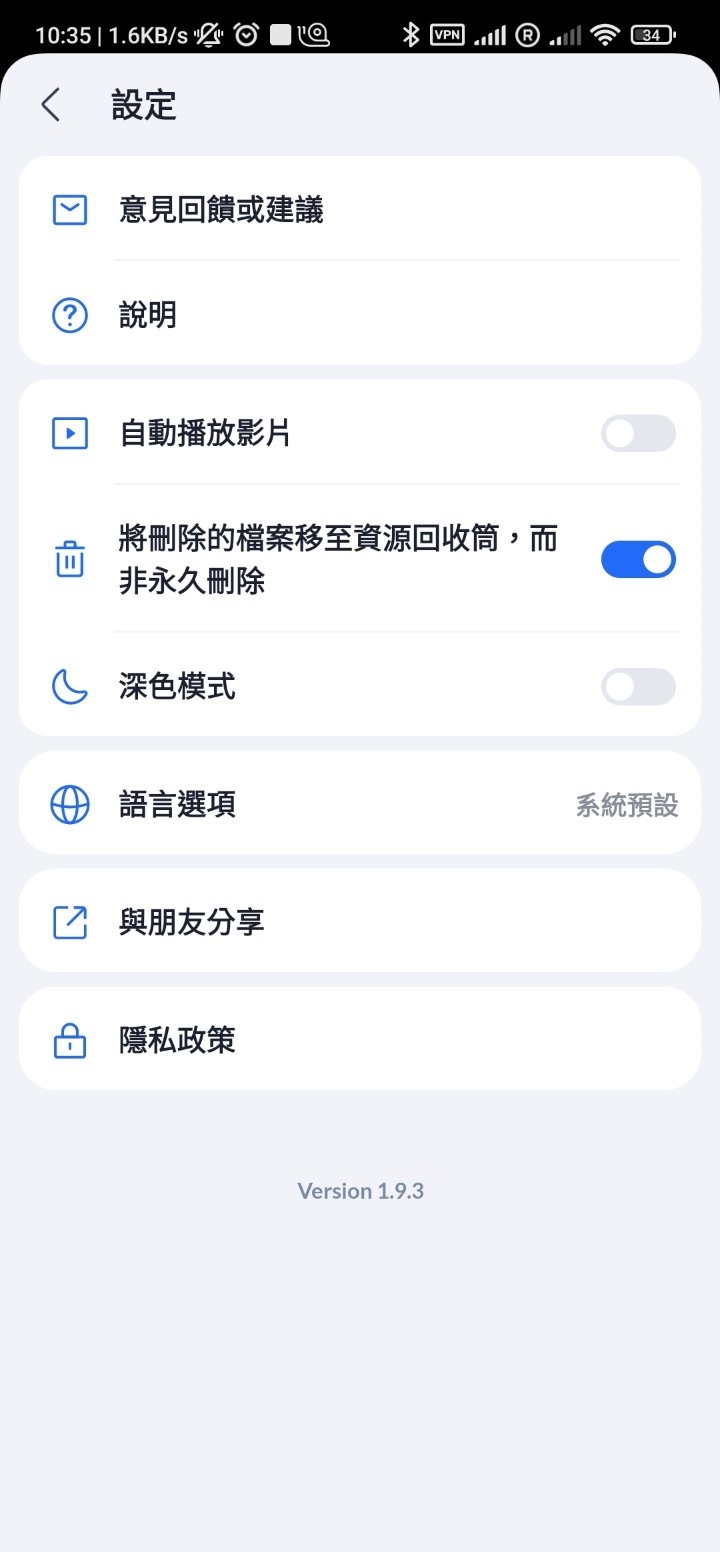Disable the recycle bin deletion toggle
Viewport: 720px width, 1552px height.
(638, 559)
